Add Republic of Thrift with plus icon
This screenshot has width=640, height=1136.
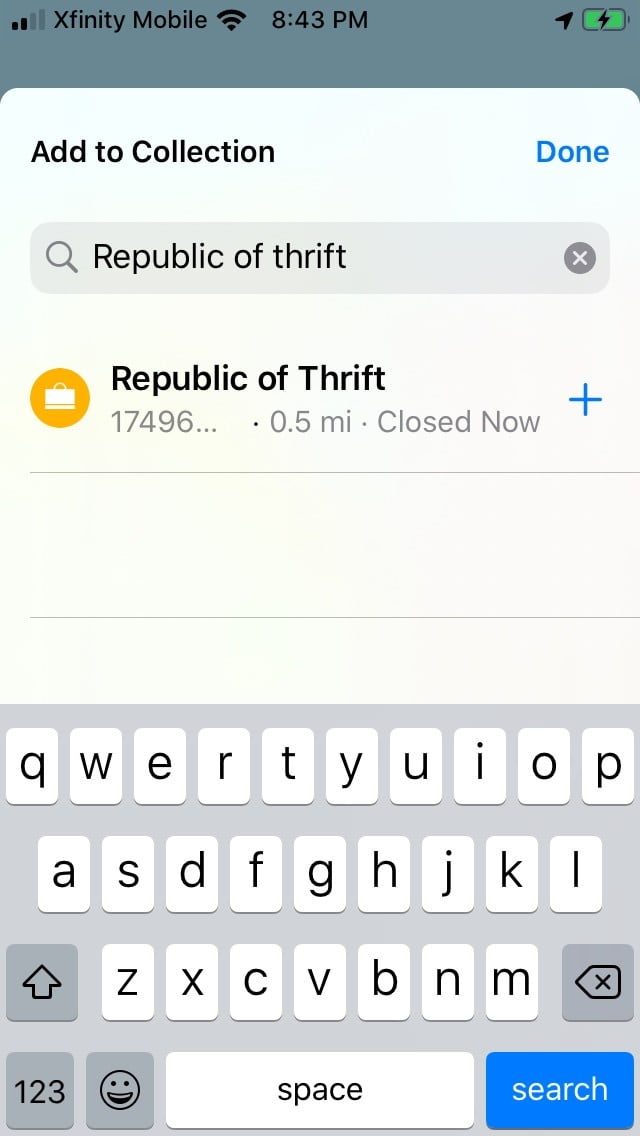(x=585, y=401)
